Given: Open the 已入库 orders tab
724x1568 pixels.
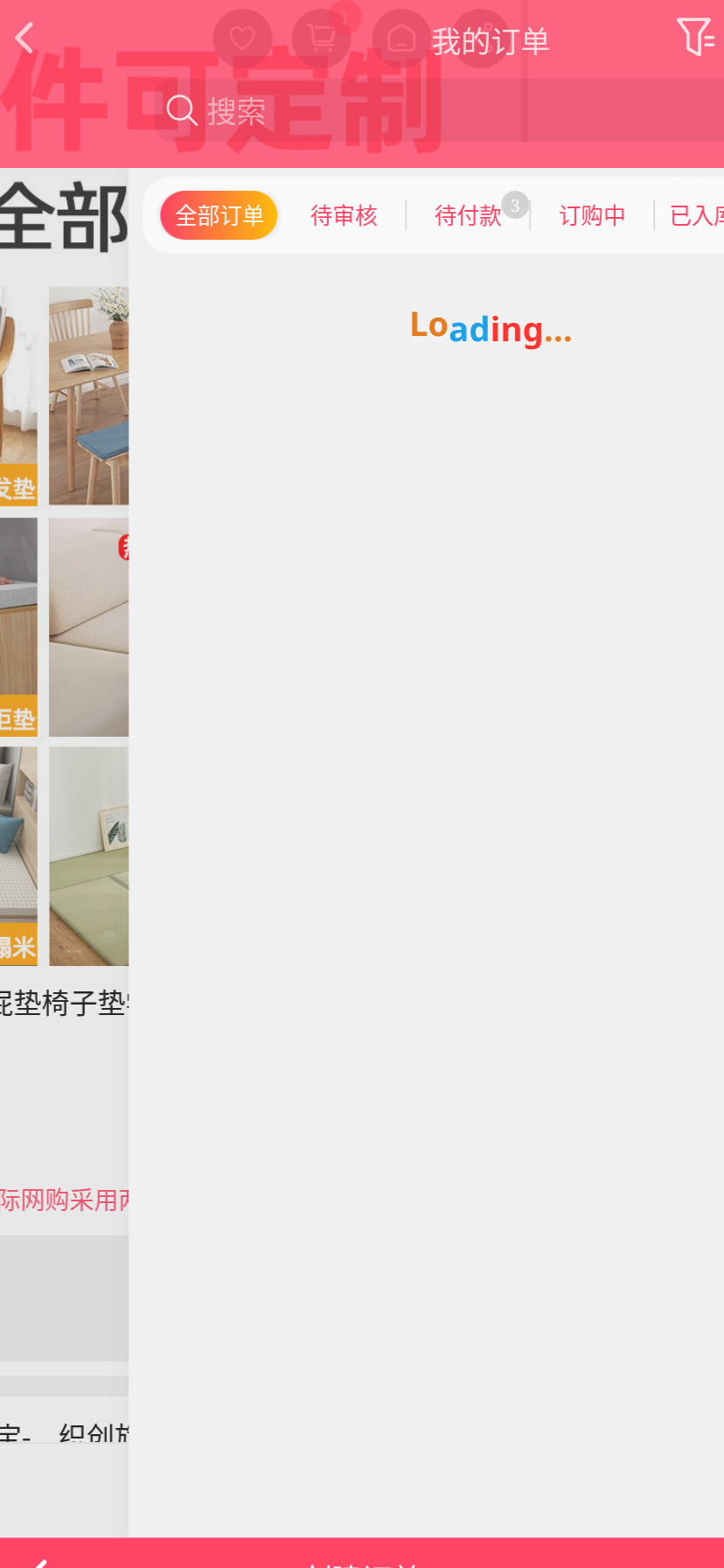Looking at the screenshot, I should click(x=696, y=215).
